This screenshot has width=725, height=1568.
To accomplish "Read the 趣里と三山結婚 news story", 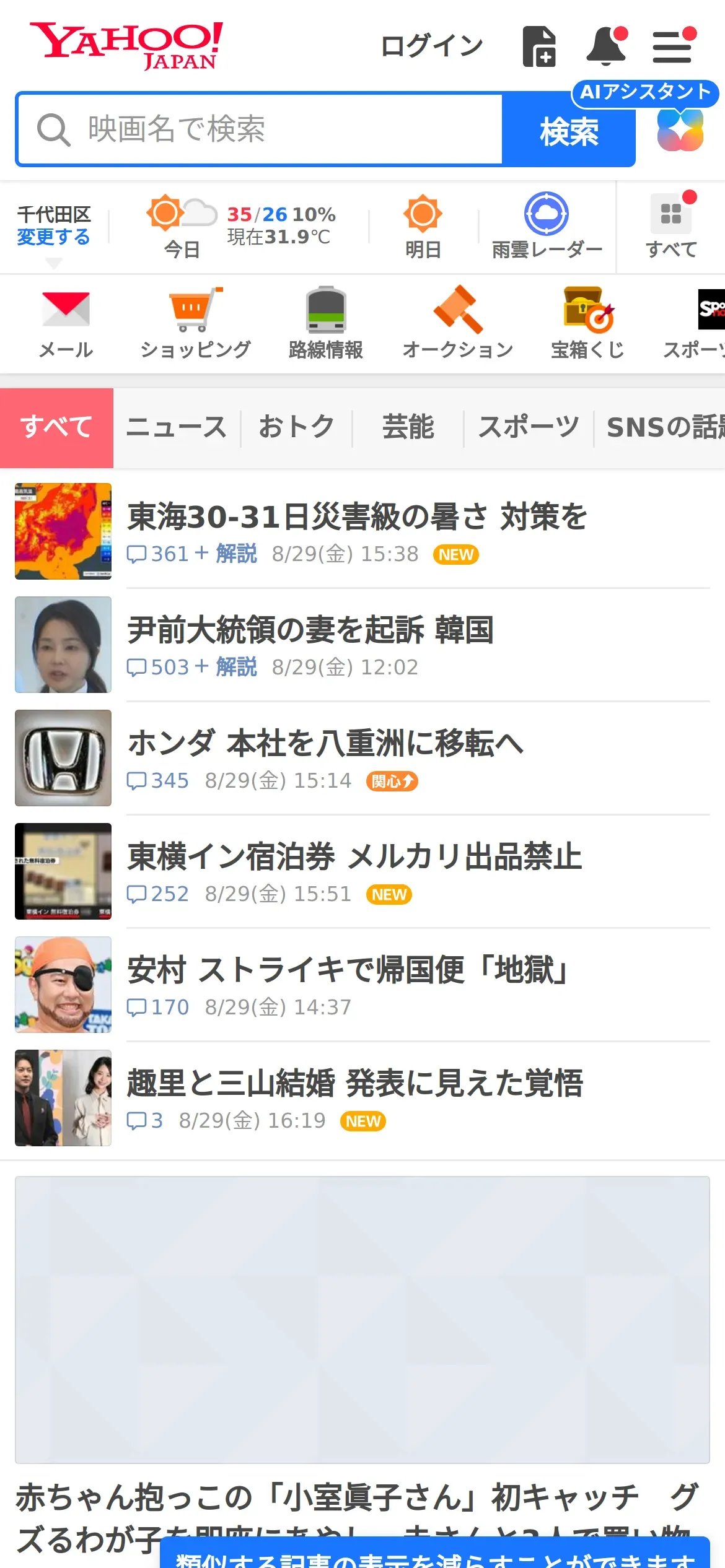I will coord(354,1083).
